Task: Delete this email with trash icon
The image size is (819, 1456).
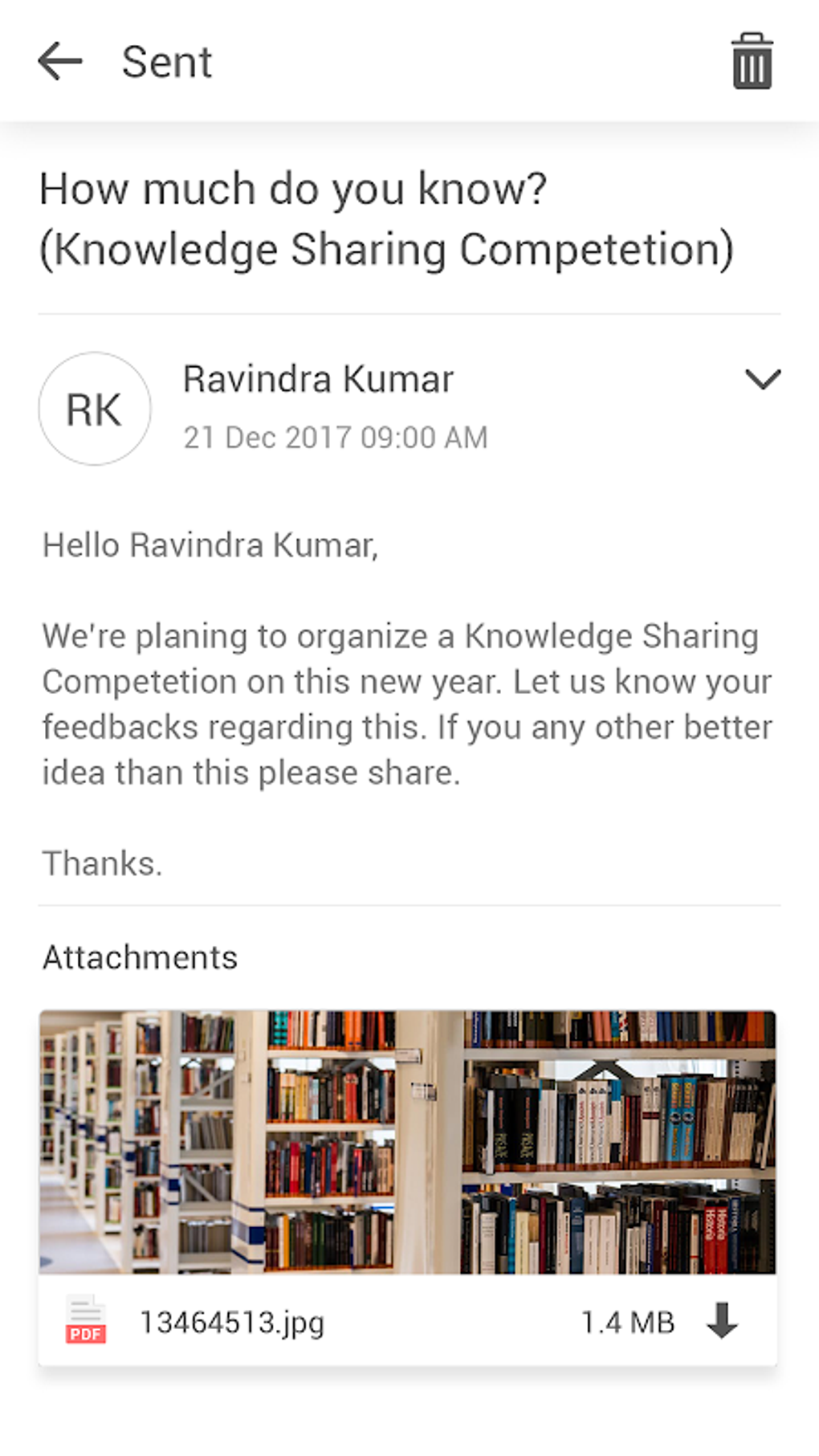Action: pos(752,62)
